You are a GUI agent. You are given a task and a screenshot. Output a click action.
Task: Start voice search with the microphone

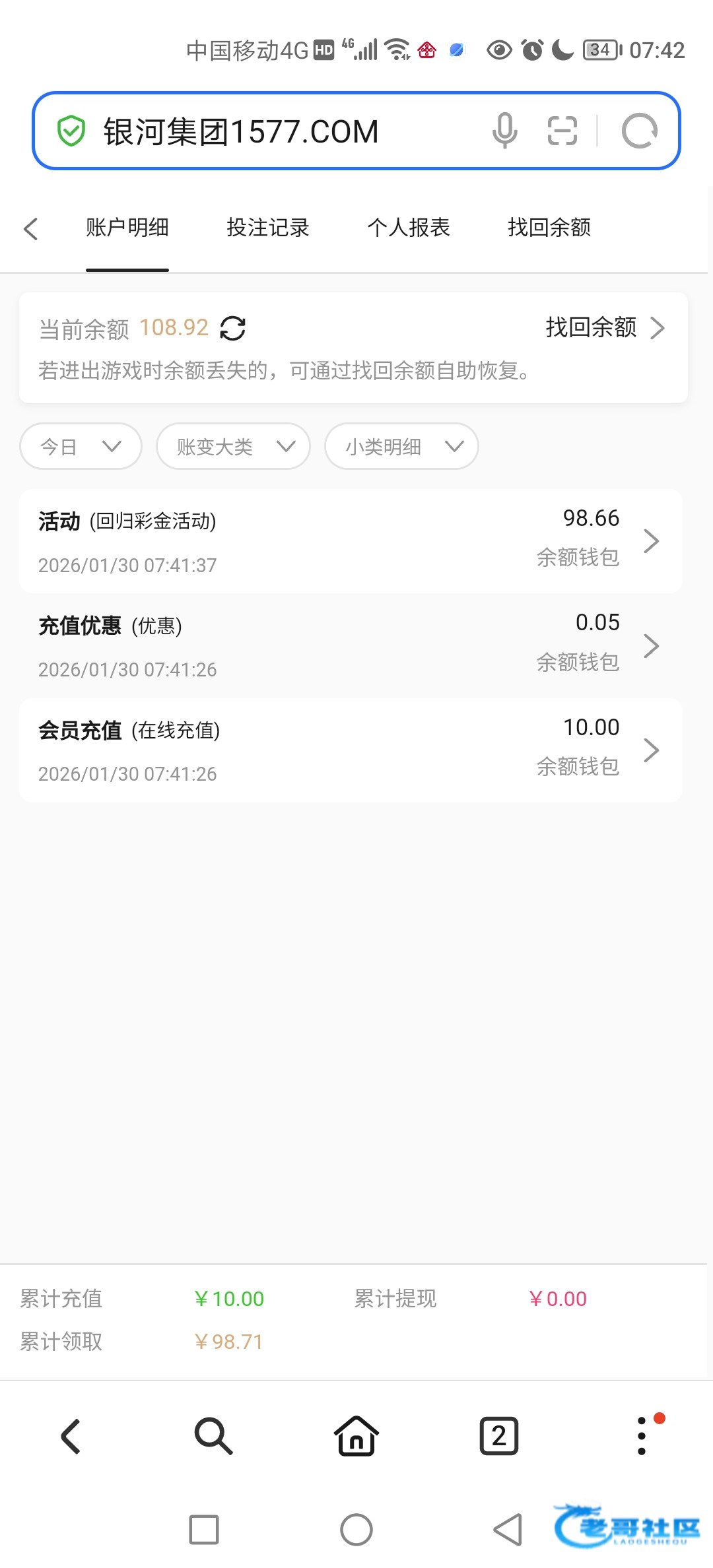pos(504,130)
